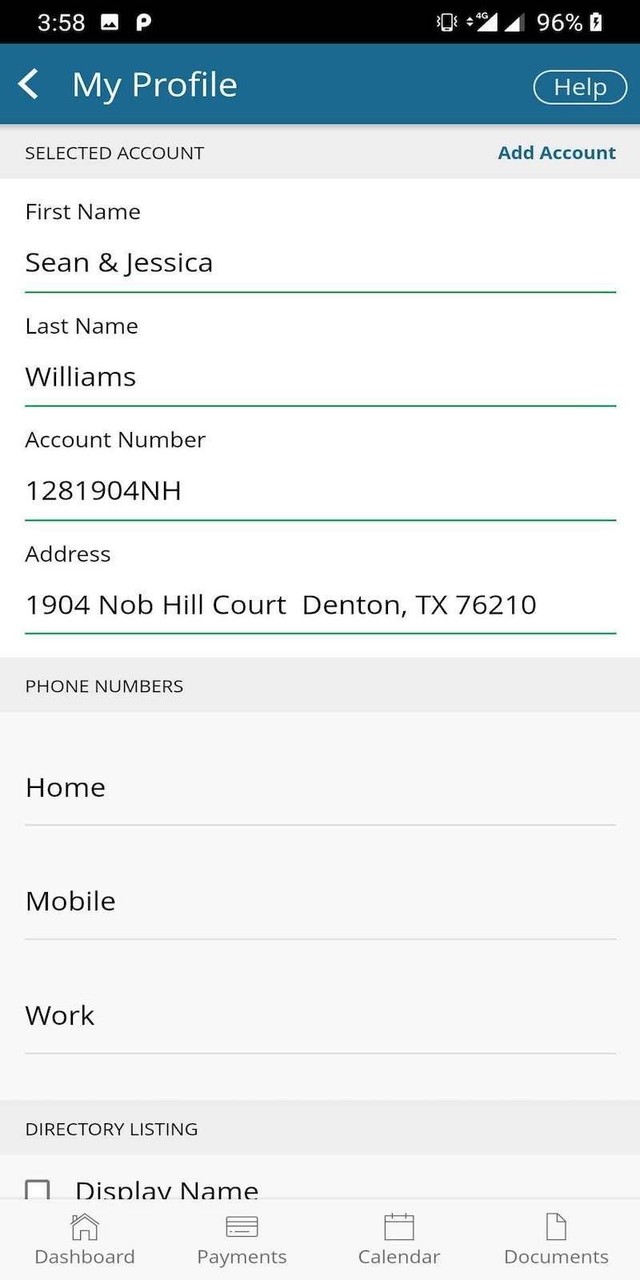The height and width of the screenshot is (1280, 640).
Task: Check the Display Name checkbox
Action: pos(38,1189)
